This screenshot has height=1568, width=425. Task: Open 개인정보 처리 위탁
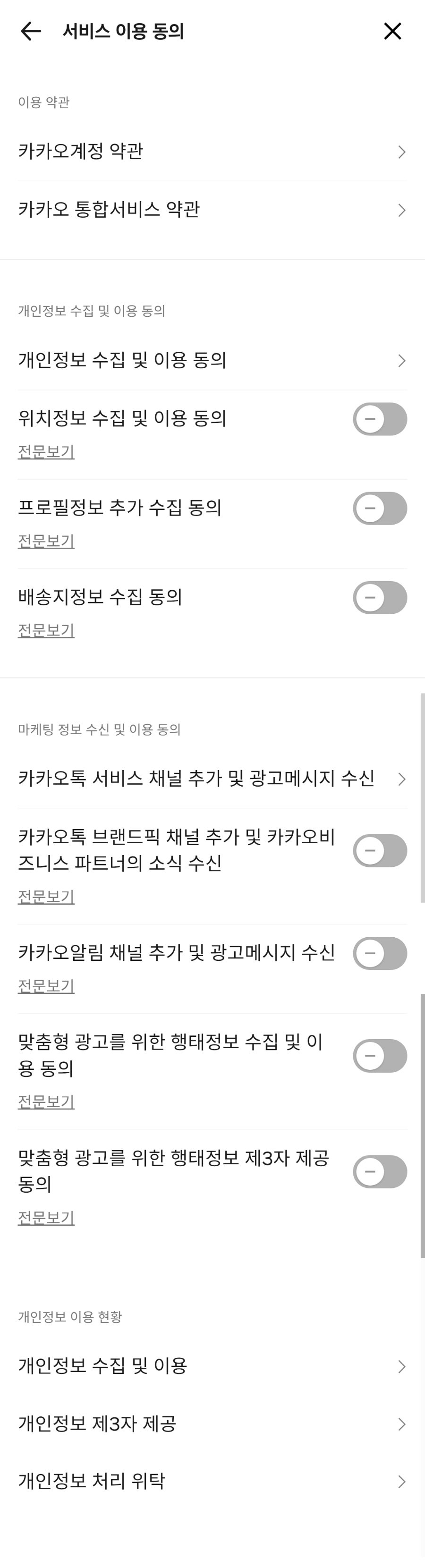coord(212,1481)
